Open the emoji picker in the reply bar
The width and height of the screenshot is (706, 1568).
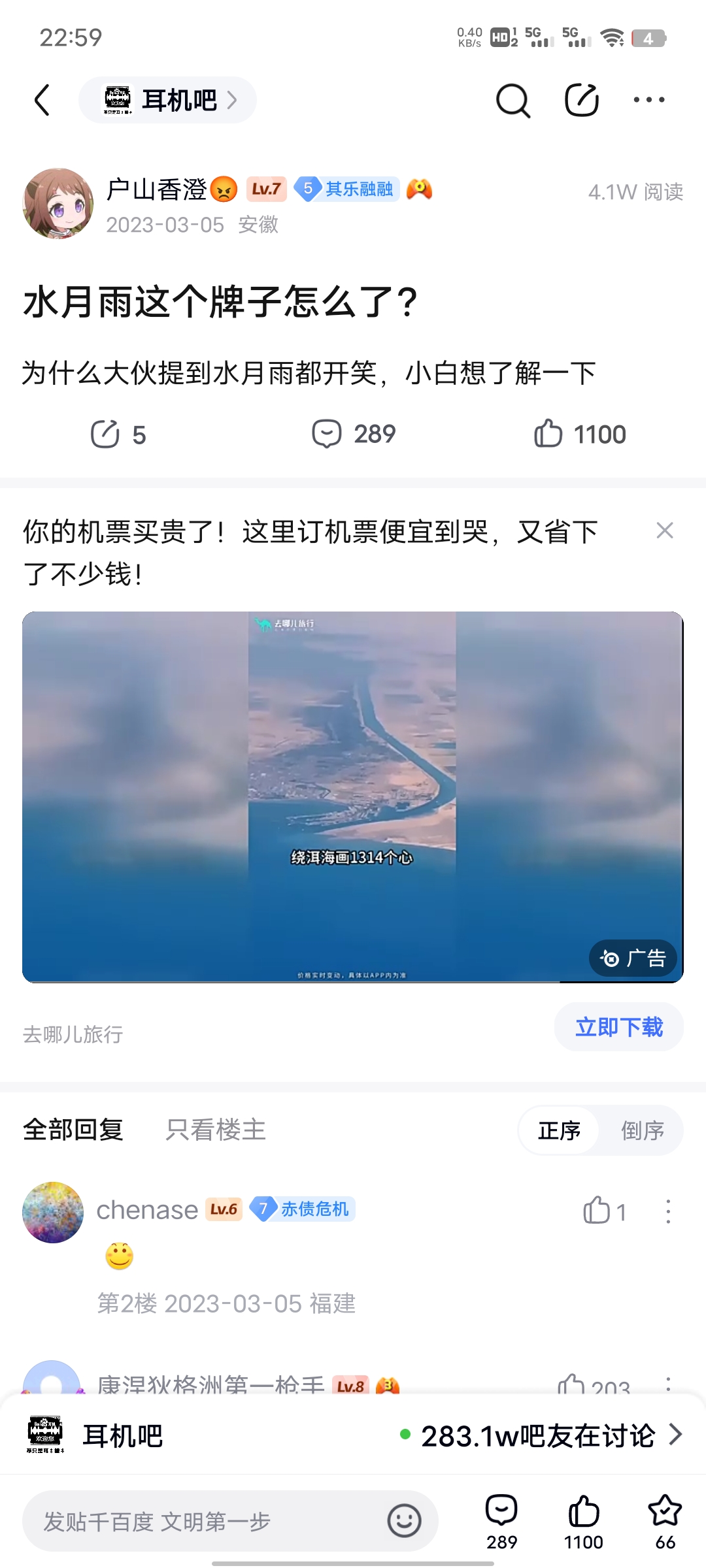pos(404,1520)
